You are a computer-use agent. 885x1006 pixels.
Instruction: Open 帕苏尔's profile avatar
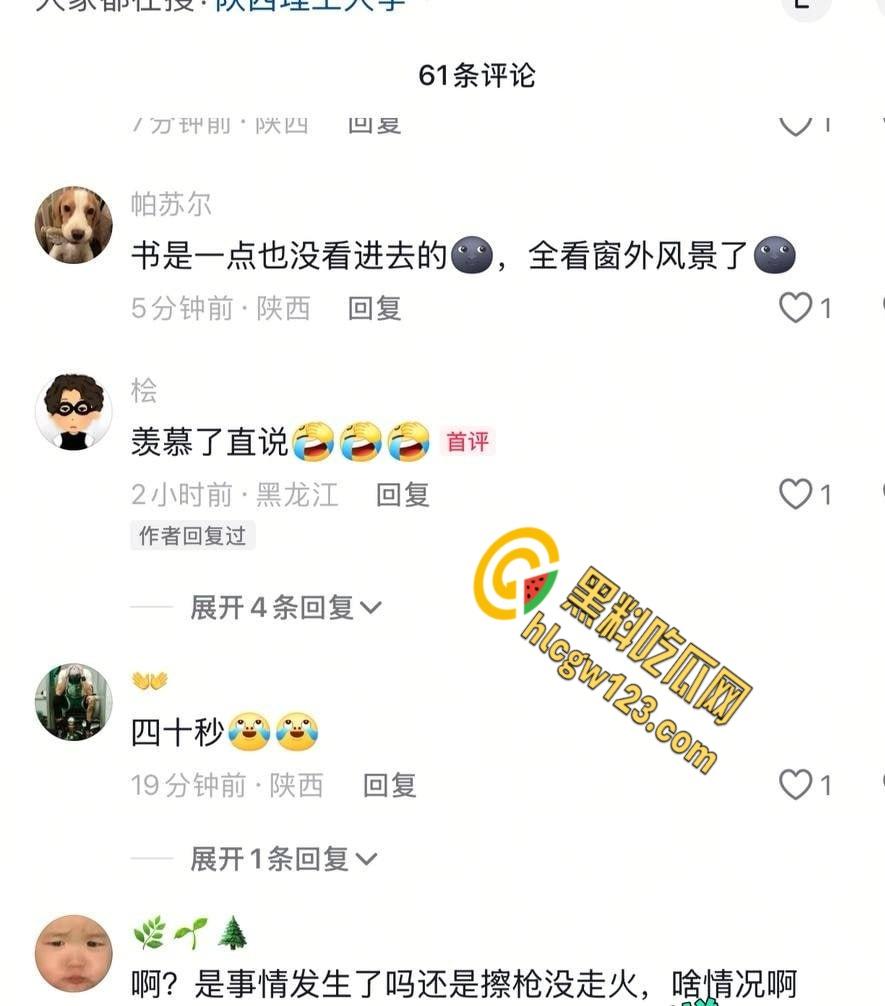pyautogui.click(x=73, y=225)
